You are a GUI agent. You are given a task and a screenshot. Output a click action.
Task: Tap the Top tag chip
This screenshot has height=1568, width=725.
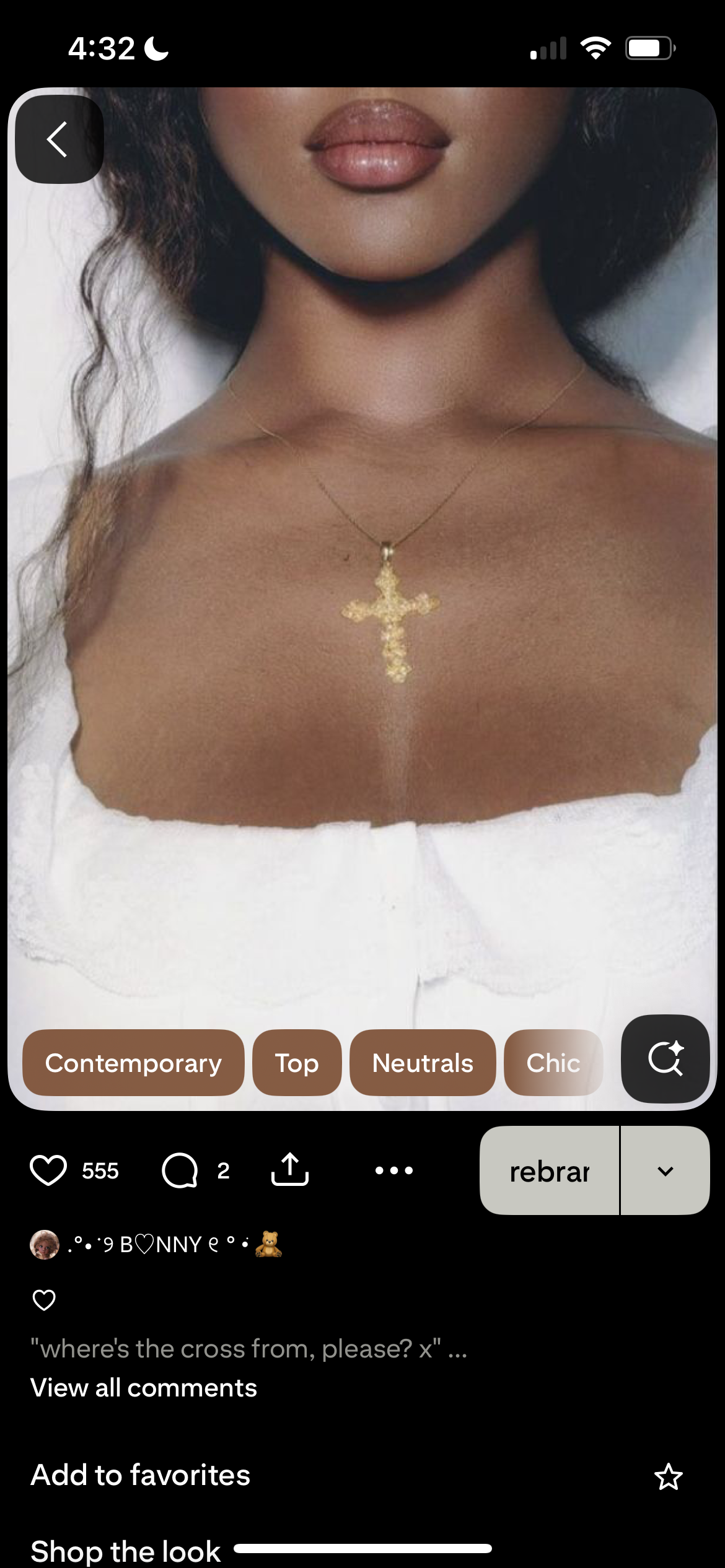[x=297, y=1063]
